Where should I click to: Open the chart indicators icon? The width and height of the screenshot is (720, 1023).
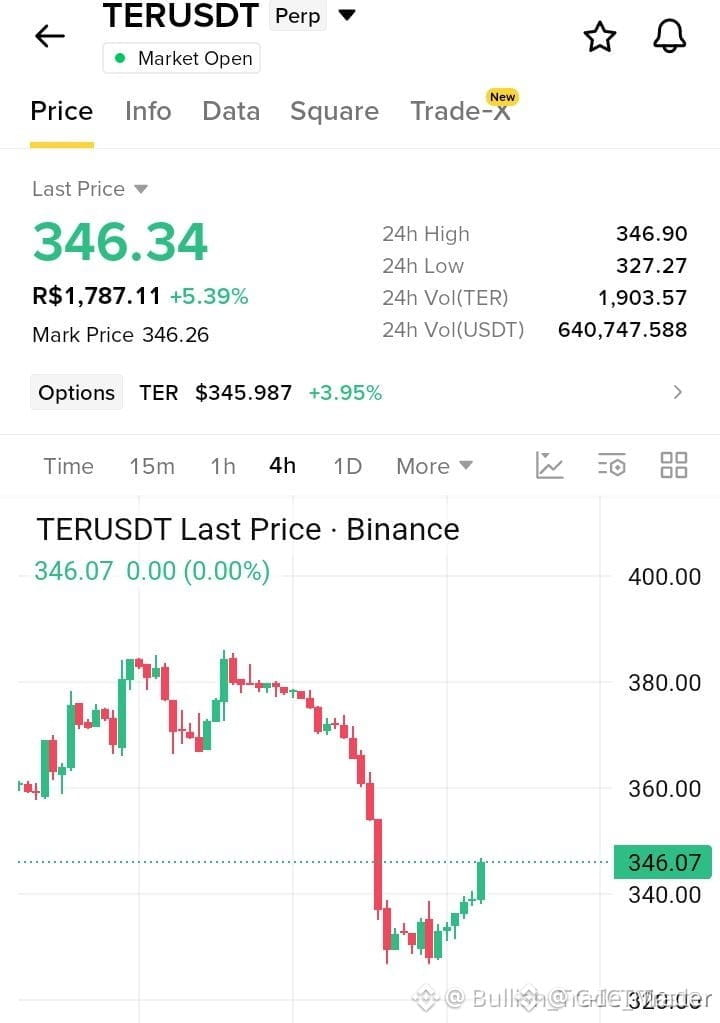[x=549, y=465]
